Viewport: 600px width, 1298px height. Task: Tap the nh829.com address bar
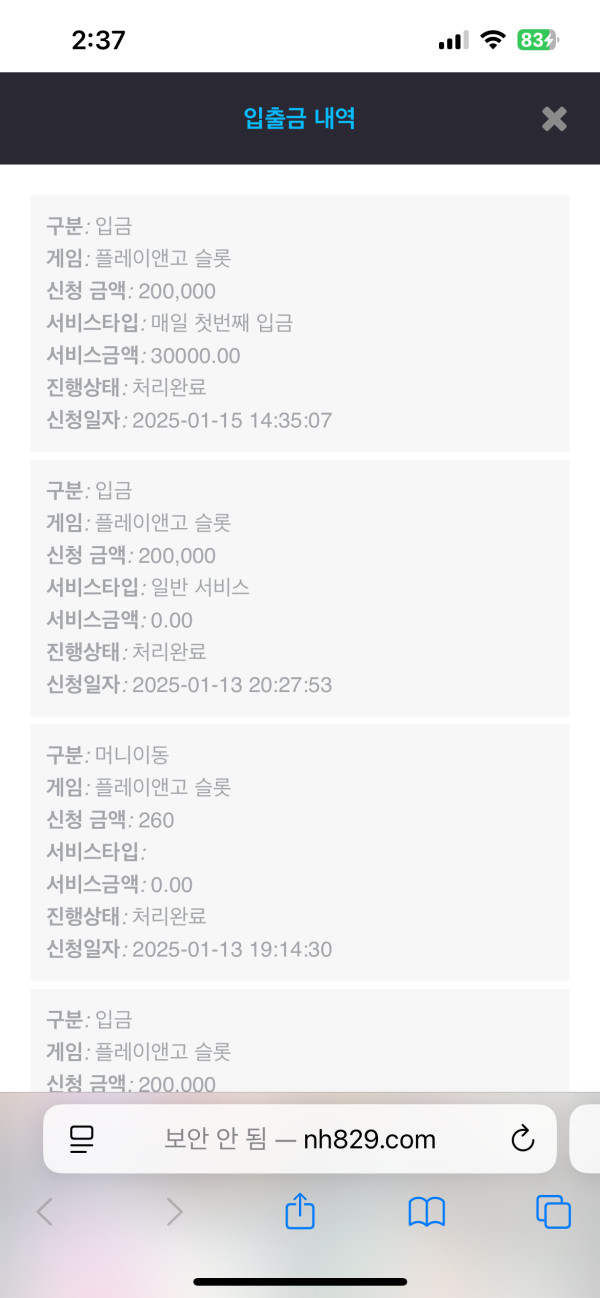point(300,1138)
